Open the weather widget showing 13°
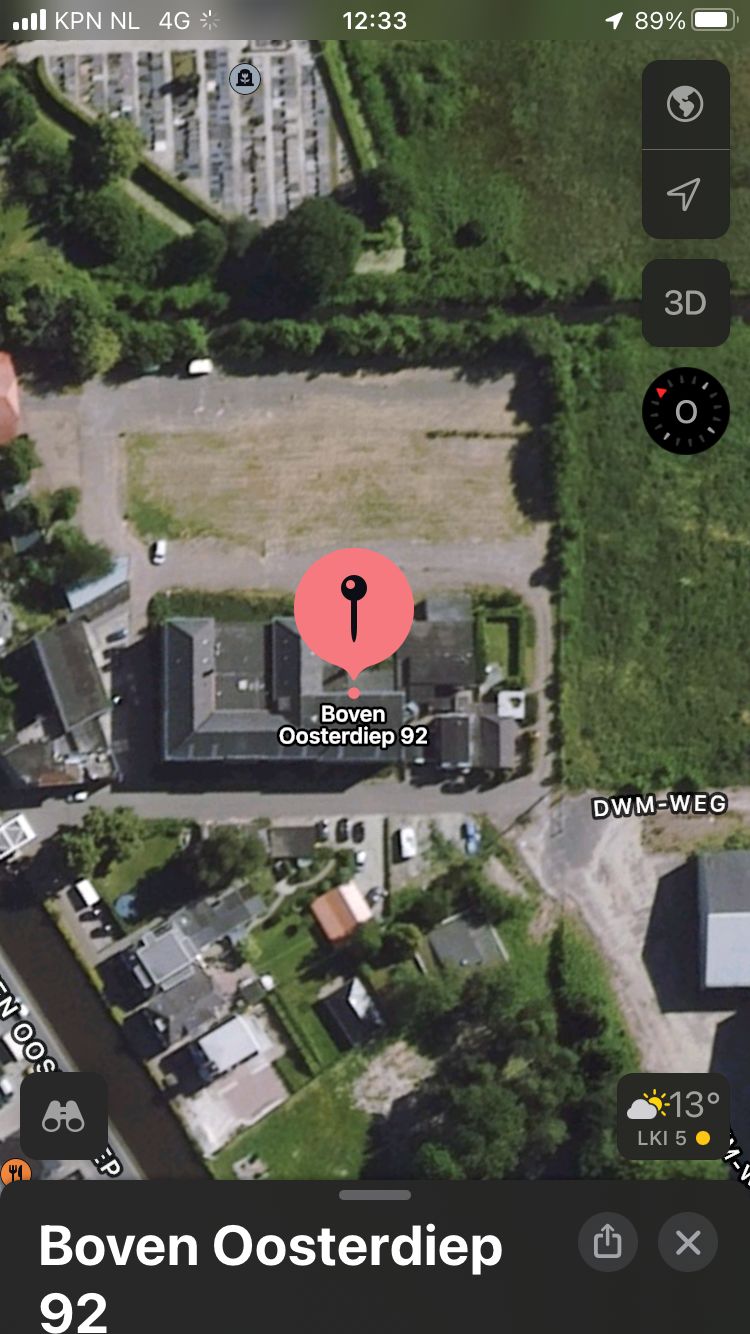 click(x=673, y=1116)
